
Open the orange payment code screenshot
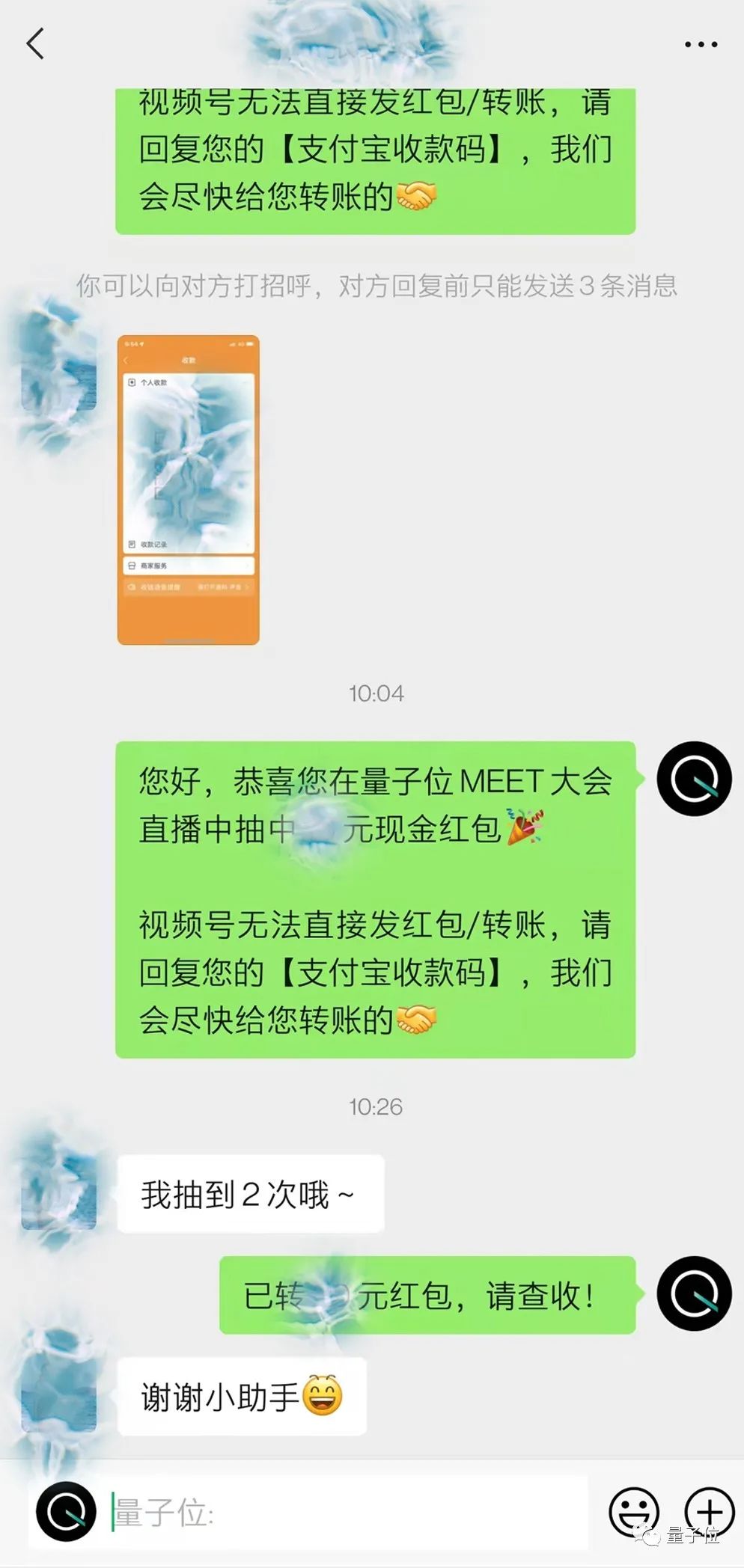click(x=189, y=490)
